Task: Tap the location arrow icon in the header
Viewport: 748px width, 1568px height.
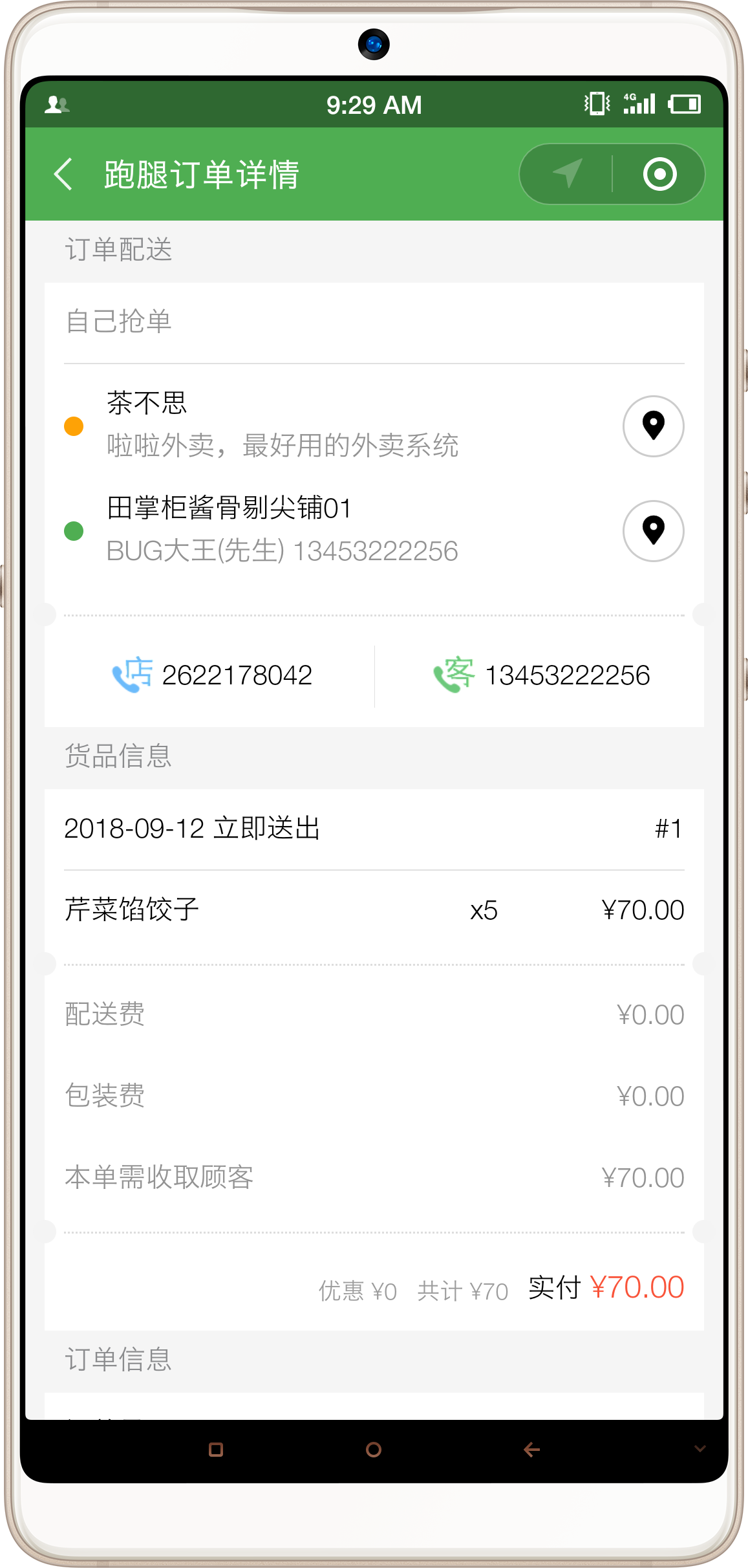Action: click(568, 174)
